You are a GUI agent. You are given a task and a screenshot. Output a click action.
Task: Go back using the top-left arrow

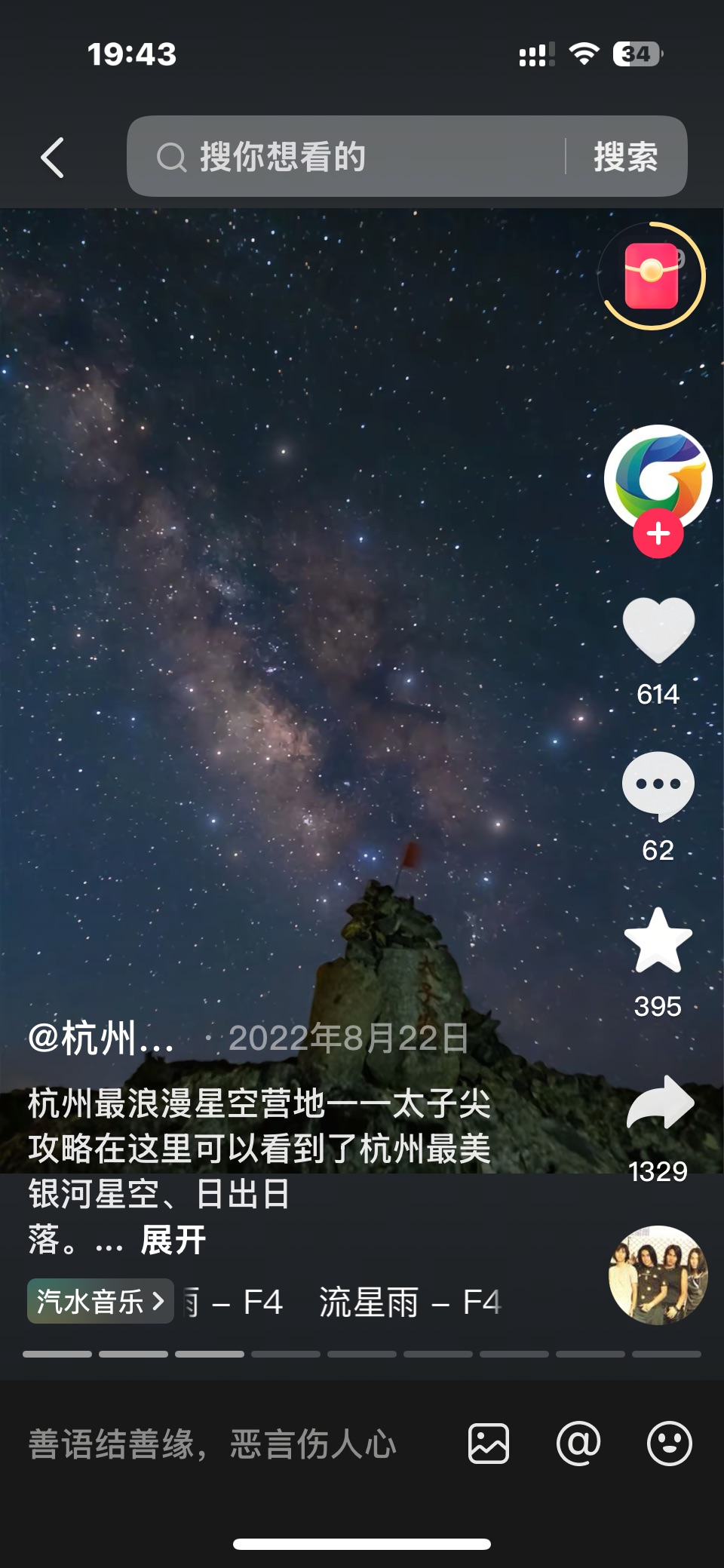point(52,158)
